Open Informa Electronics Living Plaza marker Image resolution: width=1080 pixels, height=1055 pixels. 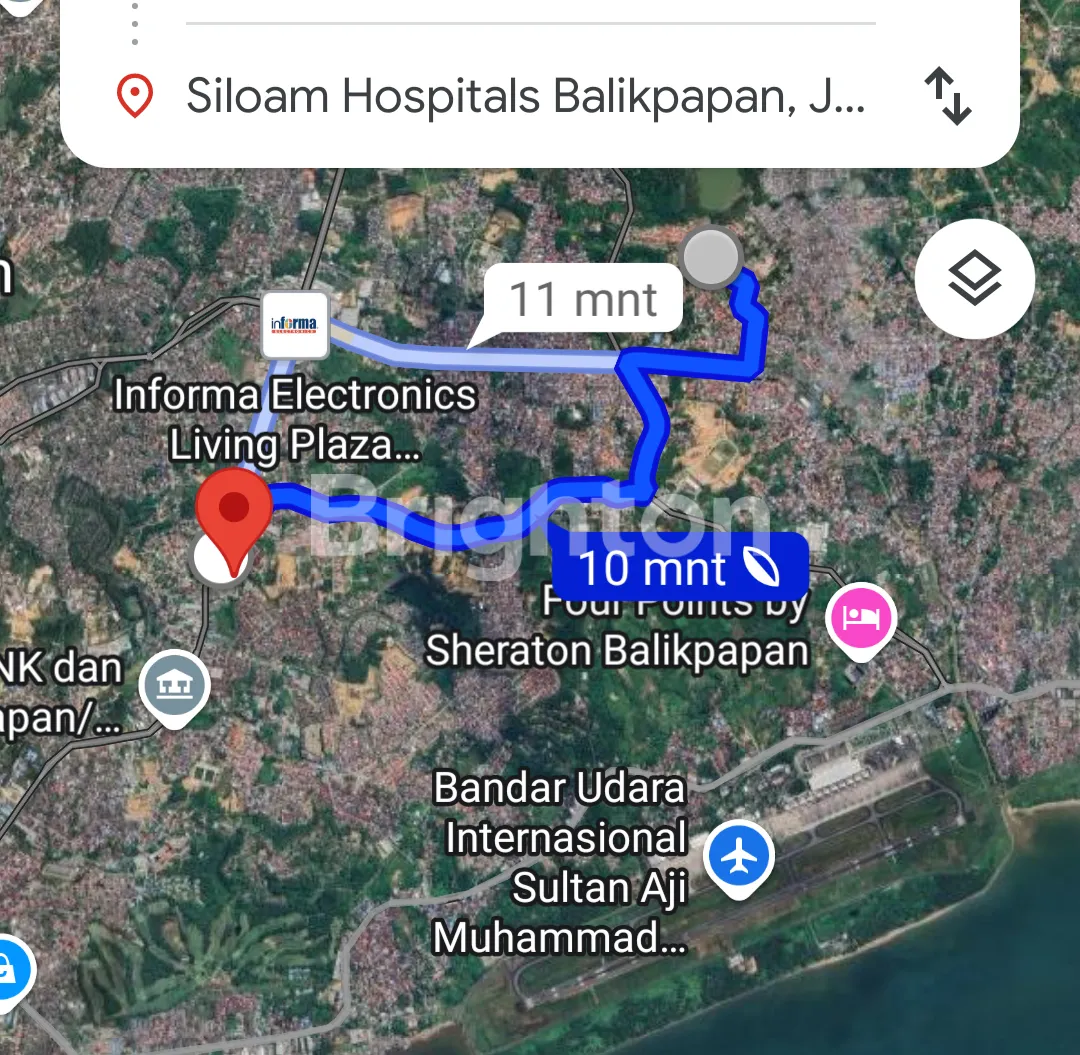tap(295, 325)
